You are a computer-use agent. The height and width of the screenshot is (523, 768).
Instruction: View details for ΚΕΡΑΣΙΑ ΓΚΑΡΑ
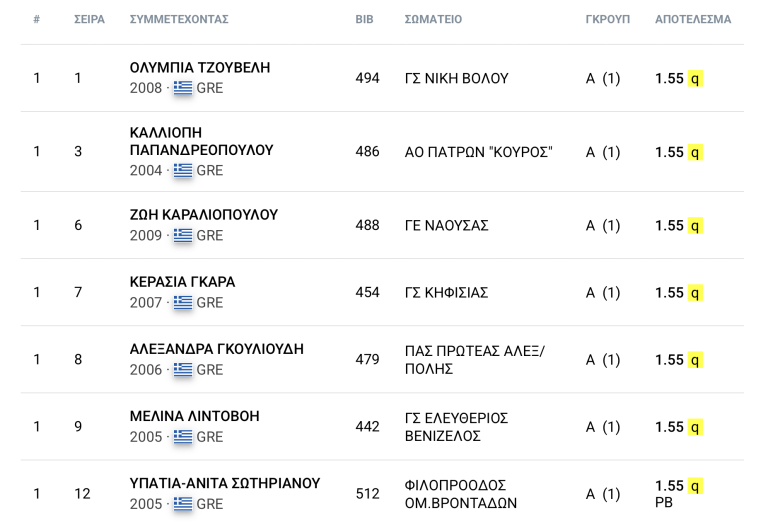point(183,282)
